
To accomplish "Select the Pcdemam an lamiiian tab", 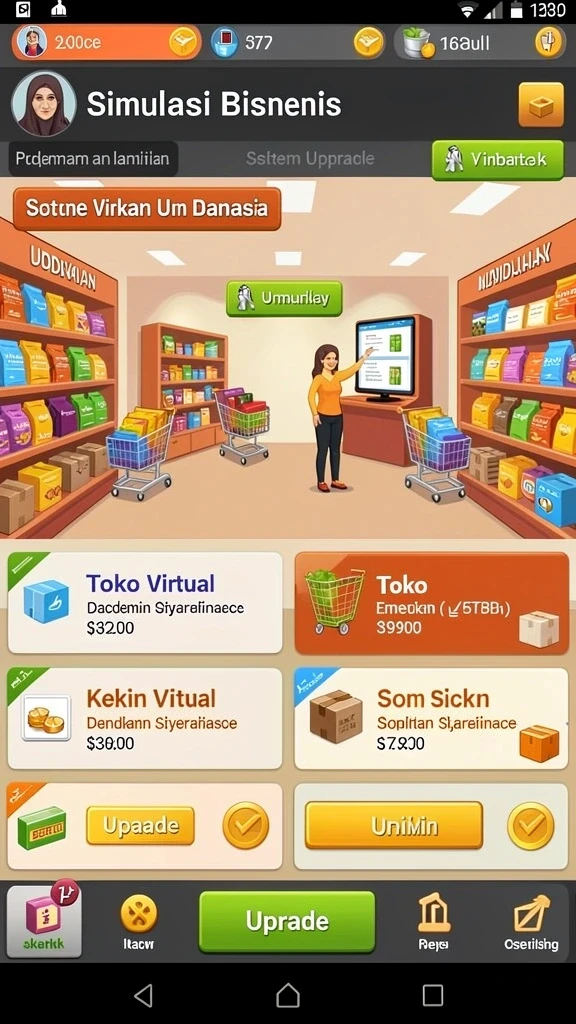I will [93, 159].
